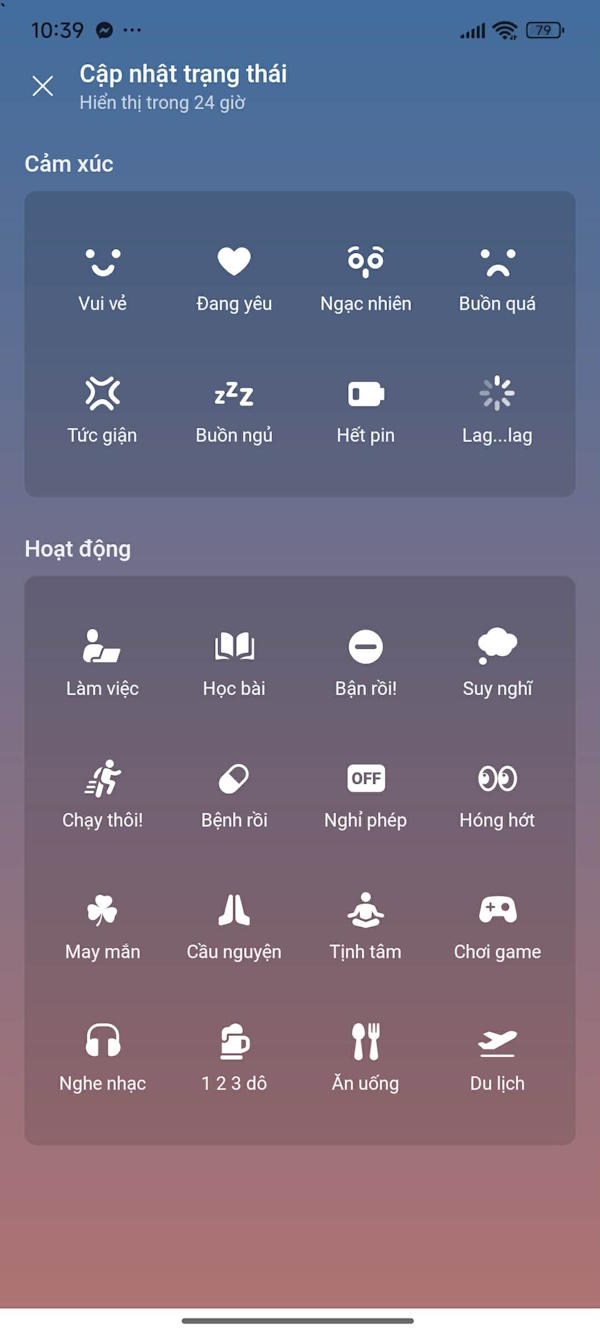Select the Lag...lag status
Screen dimensions: 600x1333
tap(497, 410)
